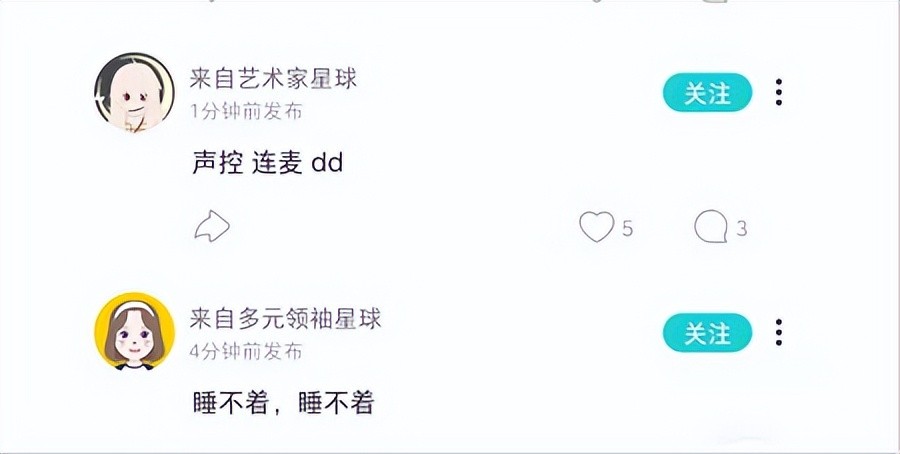Screen dimensions: 900x454
Task: Open avatar of 多元领袖星球 user
Action: [134, 332]
